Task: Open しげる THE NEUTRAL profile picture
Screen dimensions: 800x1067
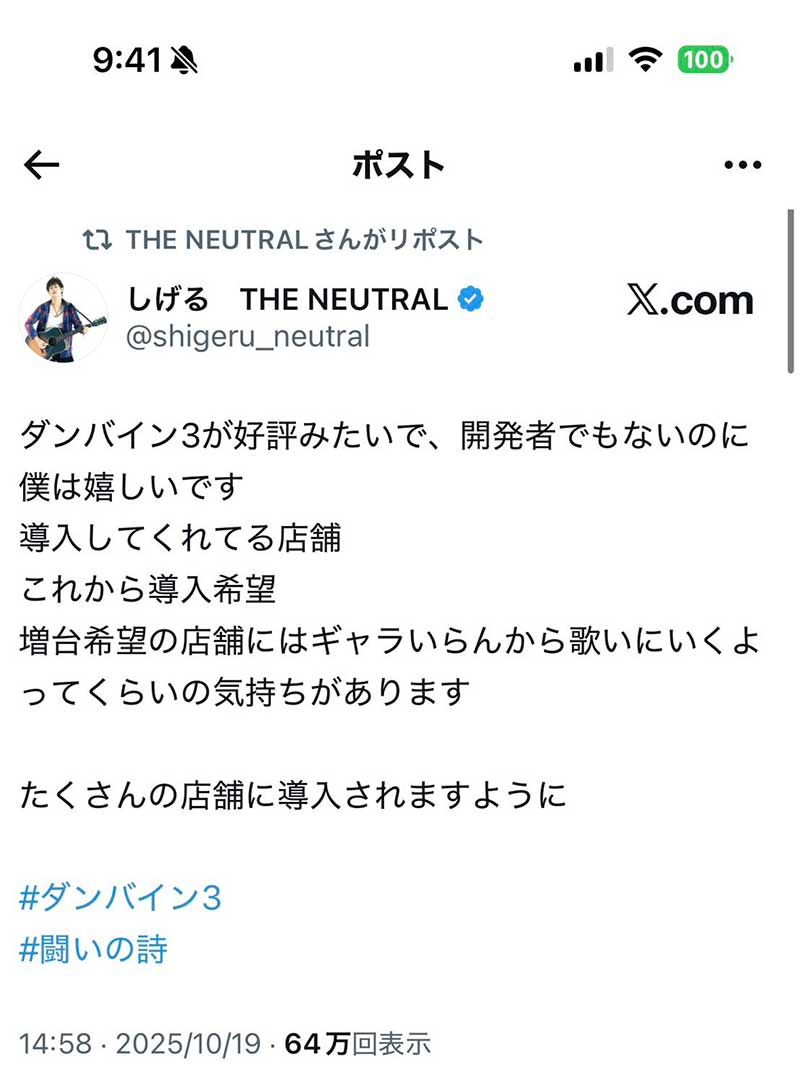Action: (64, 317)
